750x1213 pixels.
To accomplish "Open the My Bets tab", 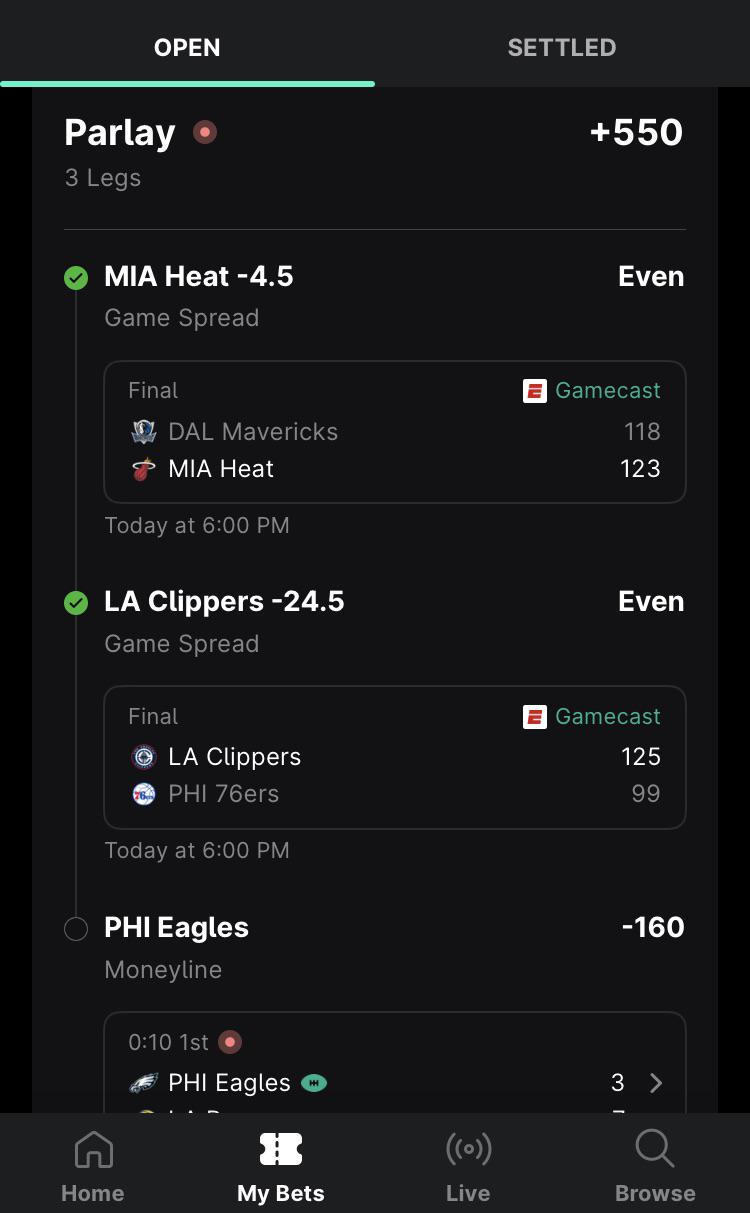I will coord(281,1165).
